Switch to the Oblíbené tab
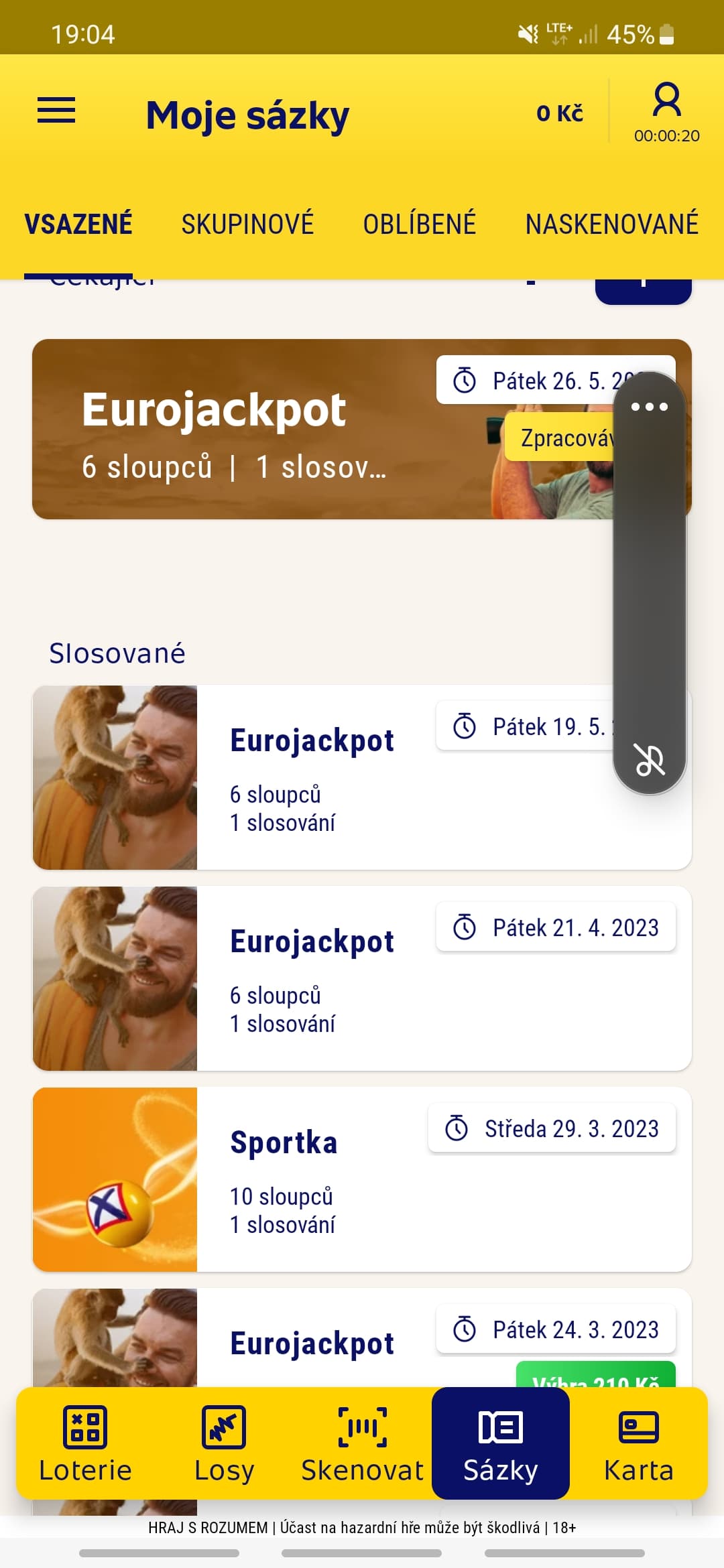This screenshot has width=724, height=1568. [420, 224]
